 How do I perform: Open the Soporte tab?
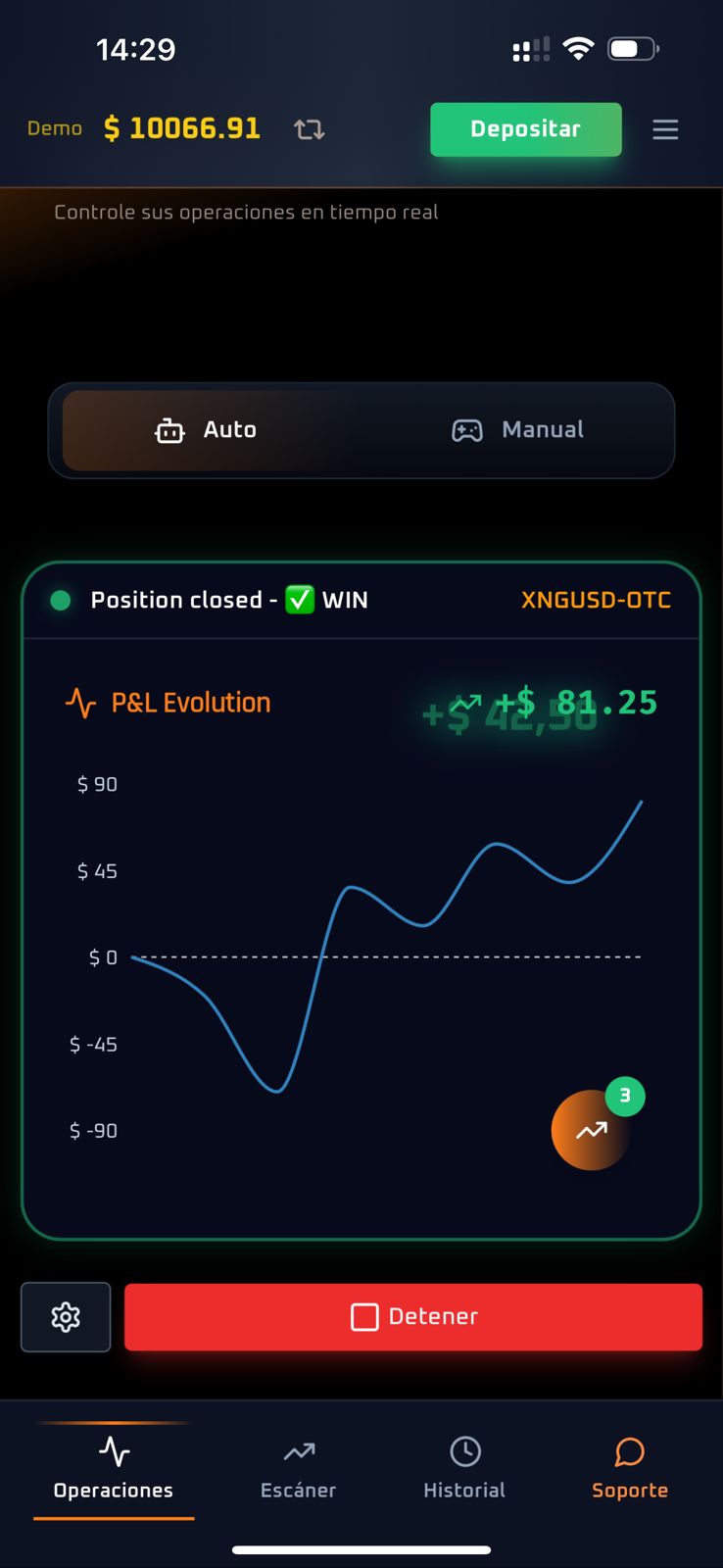click(x=629, y=1468)
